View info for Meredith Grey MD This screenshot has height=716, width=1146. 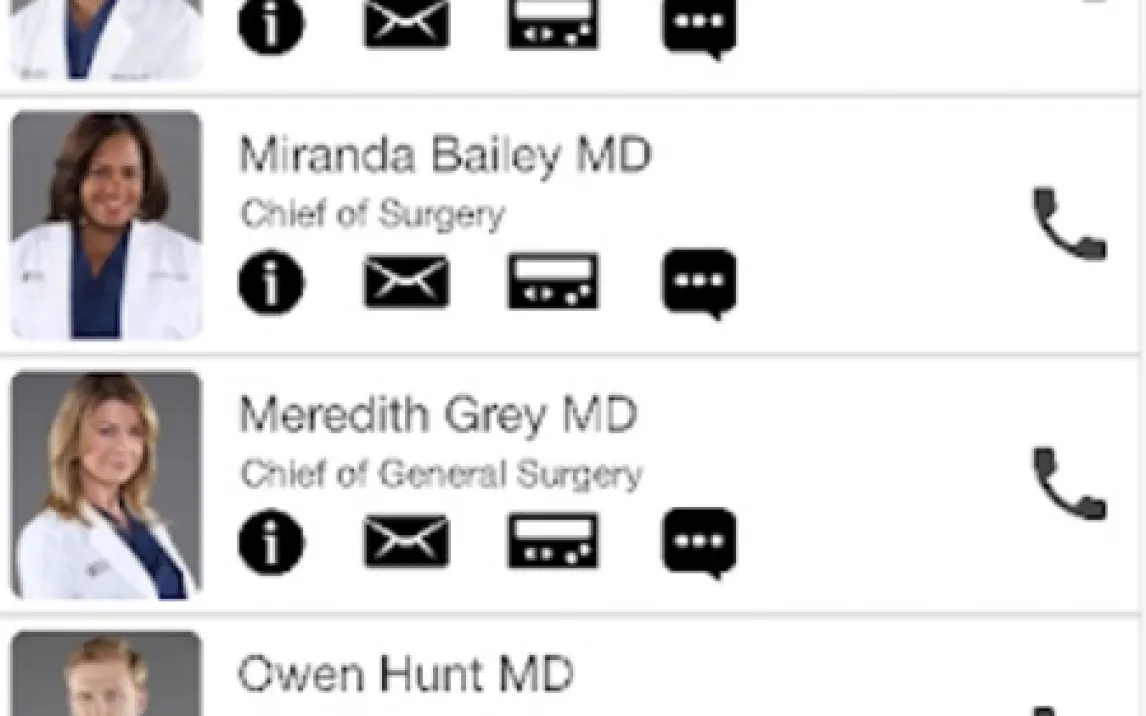pyautogui.click(x=271, y=542)
